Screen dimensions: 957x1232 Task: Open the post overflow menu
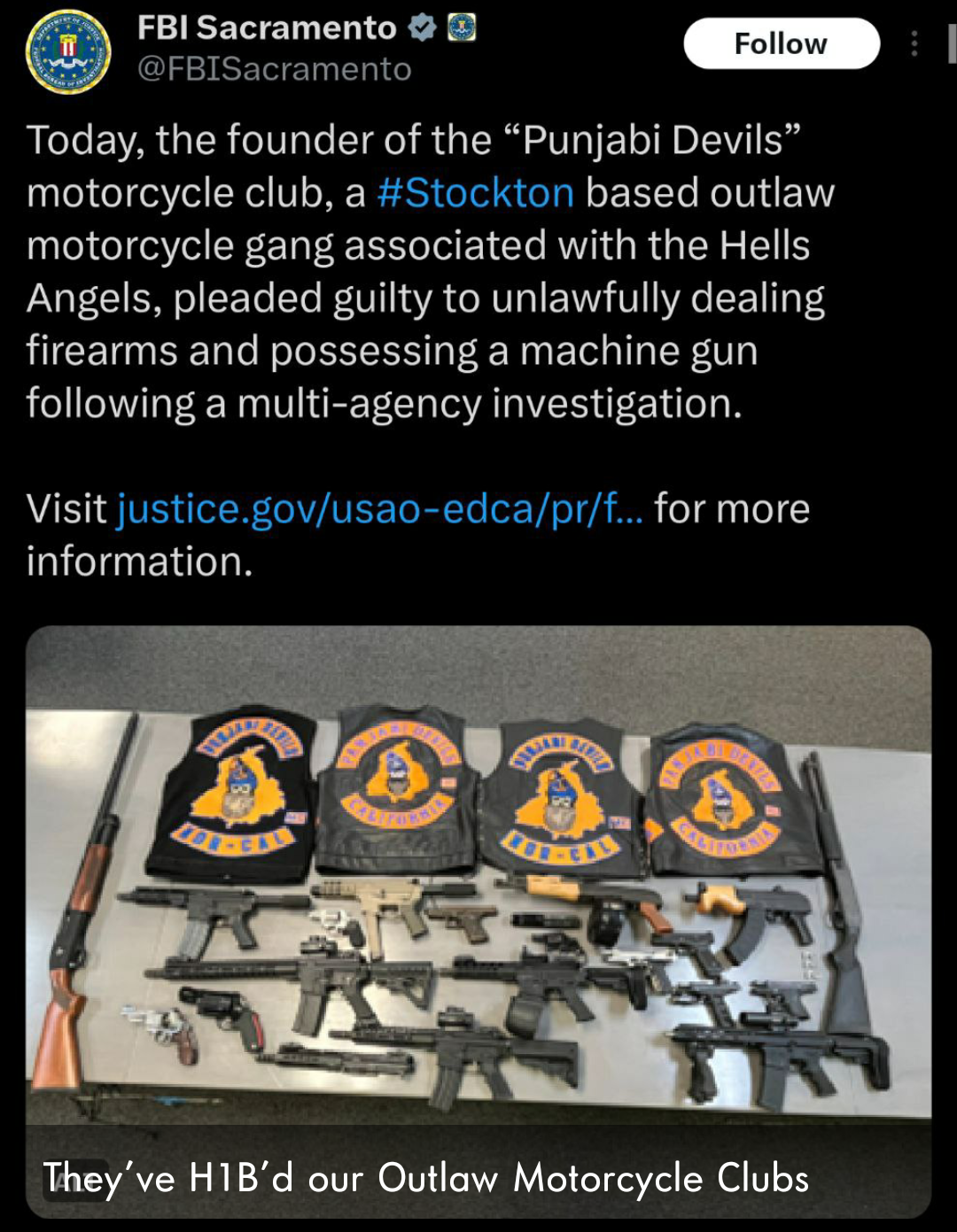point(914,43)
